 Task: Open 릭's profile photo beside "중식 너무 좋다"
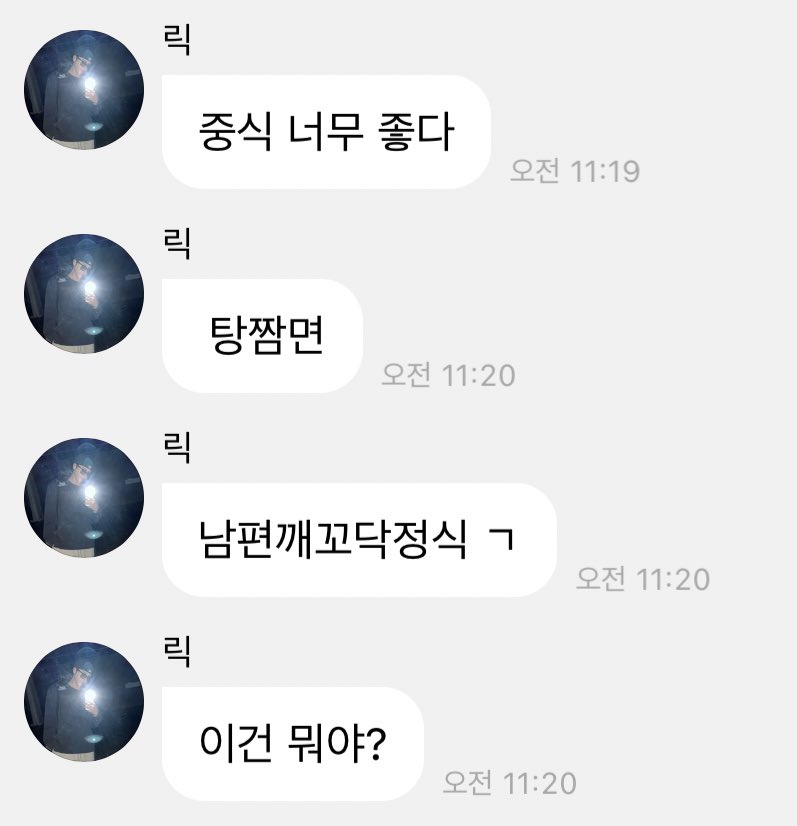(84, 90)
